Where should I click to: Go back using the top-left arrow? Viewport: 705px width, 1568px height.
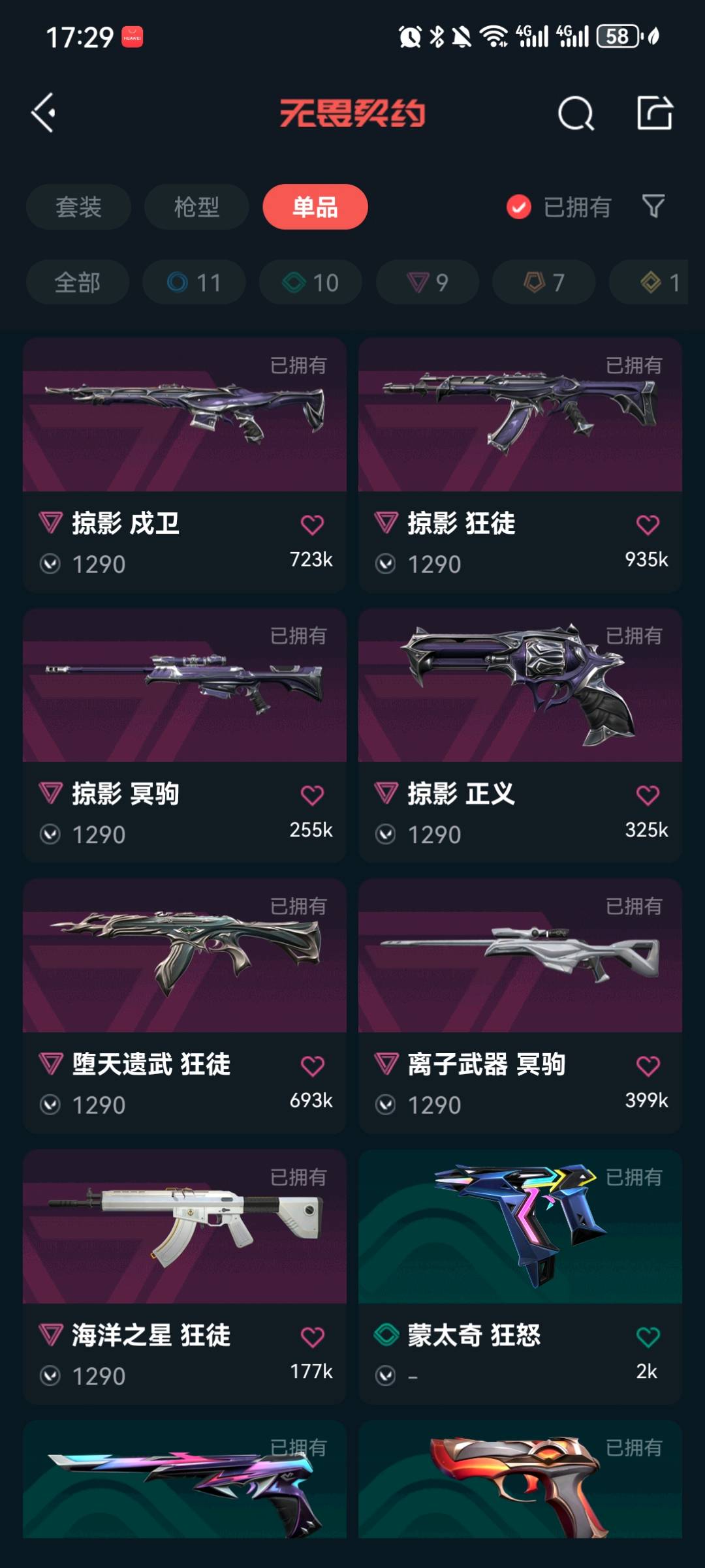tap(44, 114)
